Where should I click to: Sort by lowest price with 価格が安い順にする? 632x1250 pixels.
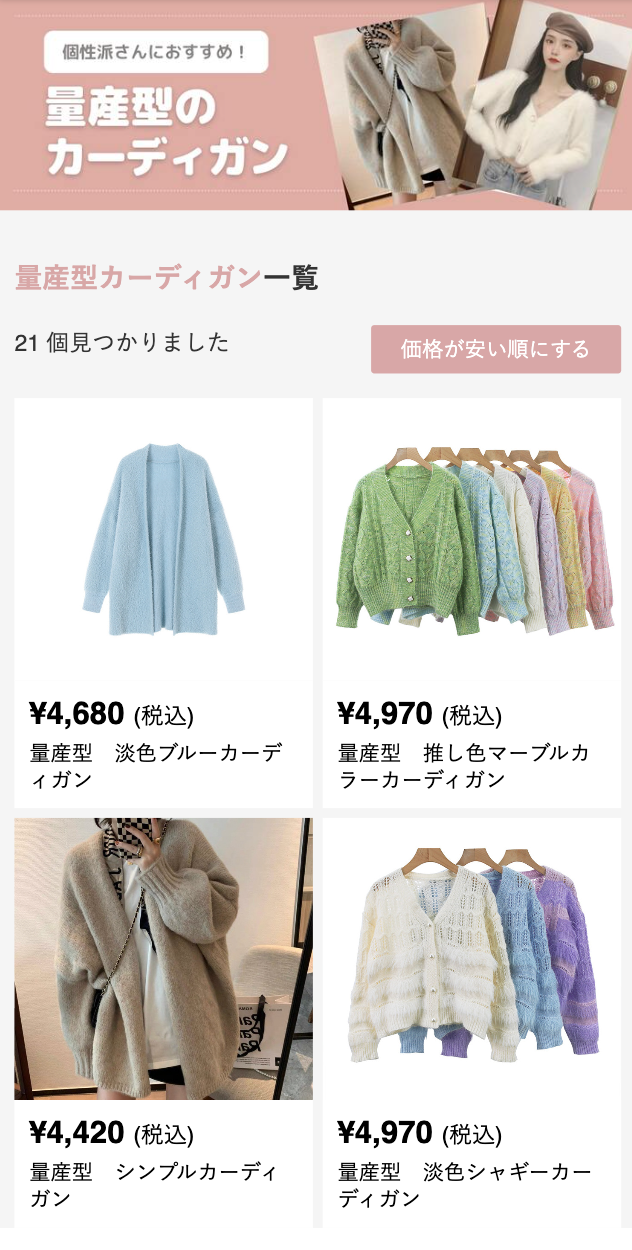point(495,349)
